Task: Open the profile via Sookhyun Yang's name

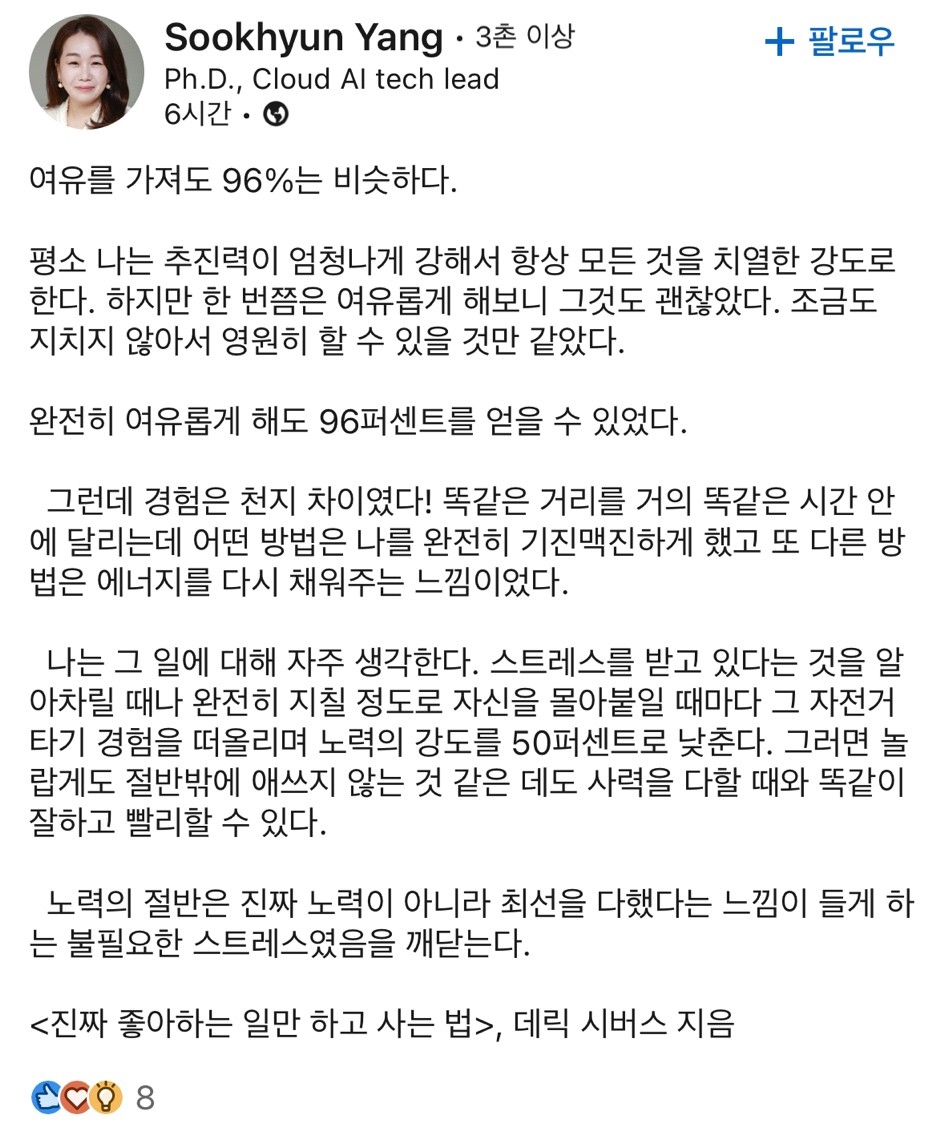Action: (303, 38)
